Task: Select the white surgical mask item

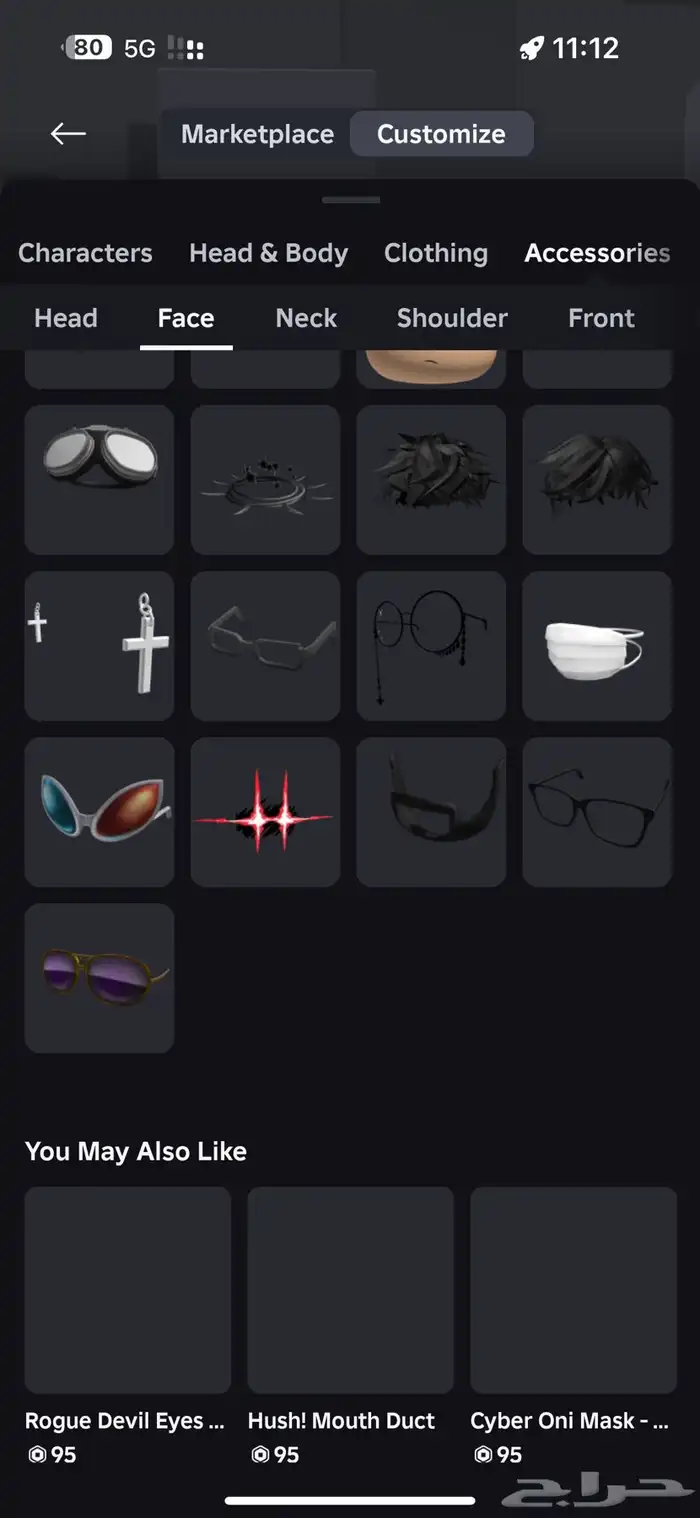Action: pos(597,645)
